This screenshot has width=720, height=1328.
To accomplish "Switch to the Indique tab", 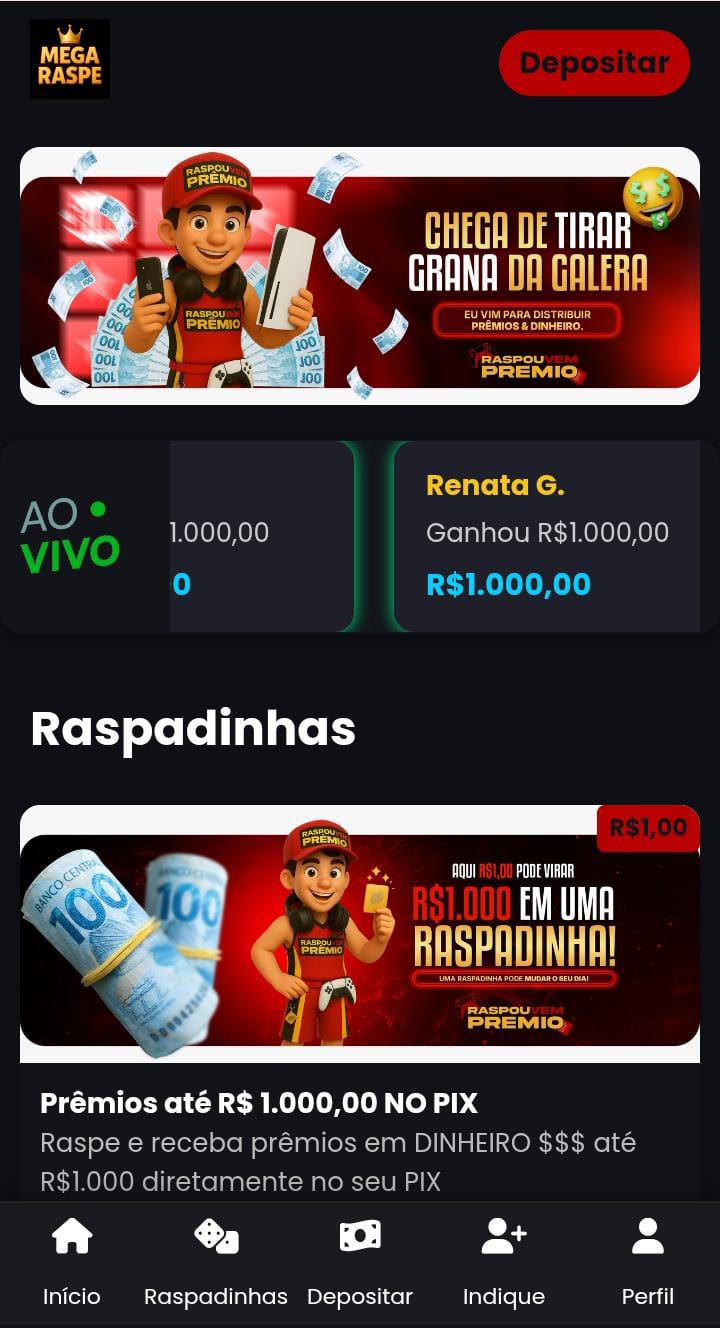I will 504,1262.
